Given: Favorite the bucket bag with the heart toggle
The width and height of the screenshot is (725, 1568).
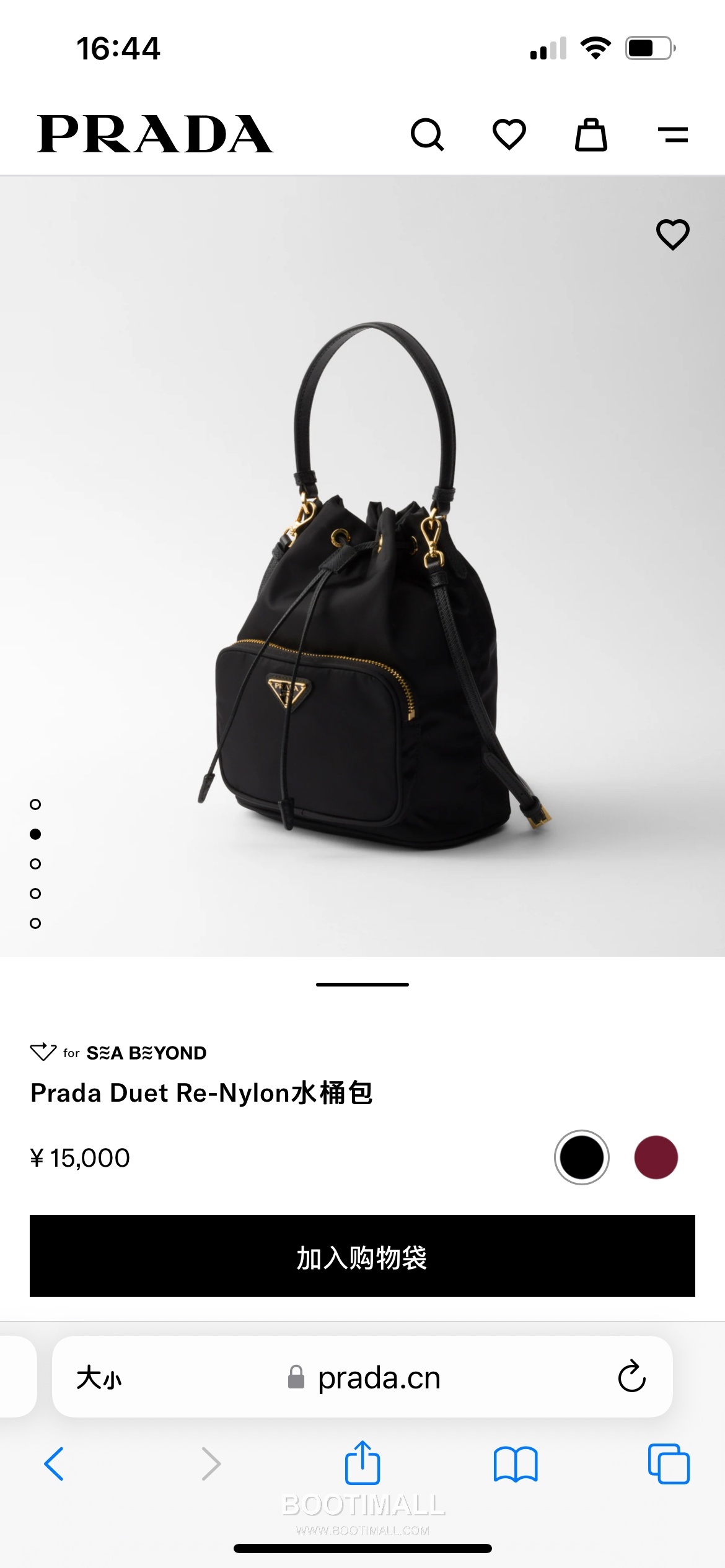Looking at the screenshot, I should click(673, 235).
